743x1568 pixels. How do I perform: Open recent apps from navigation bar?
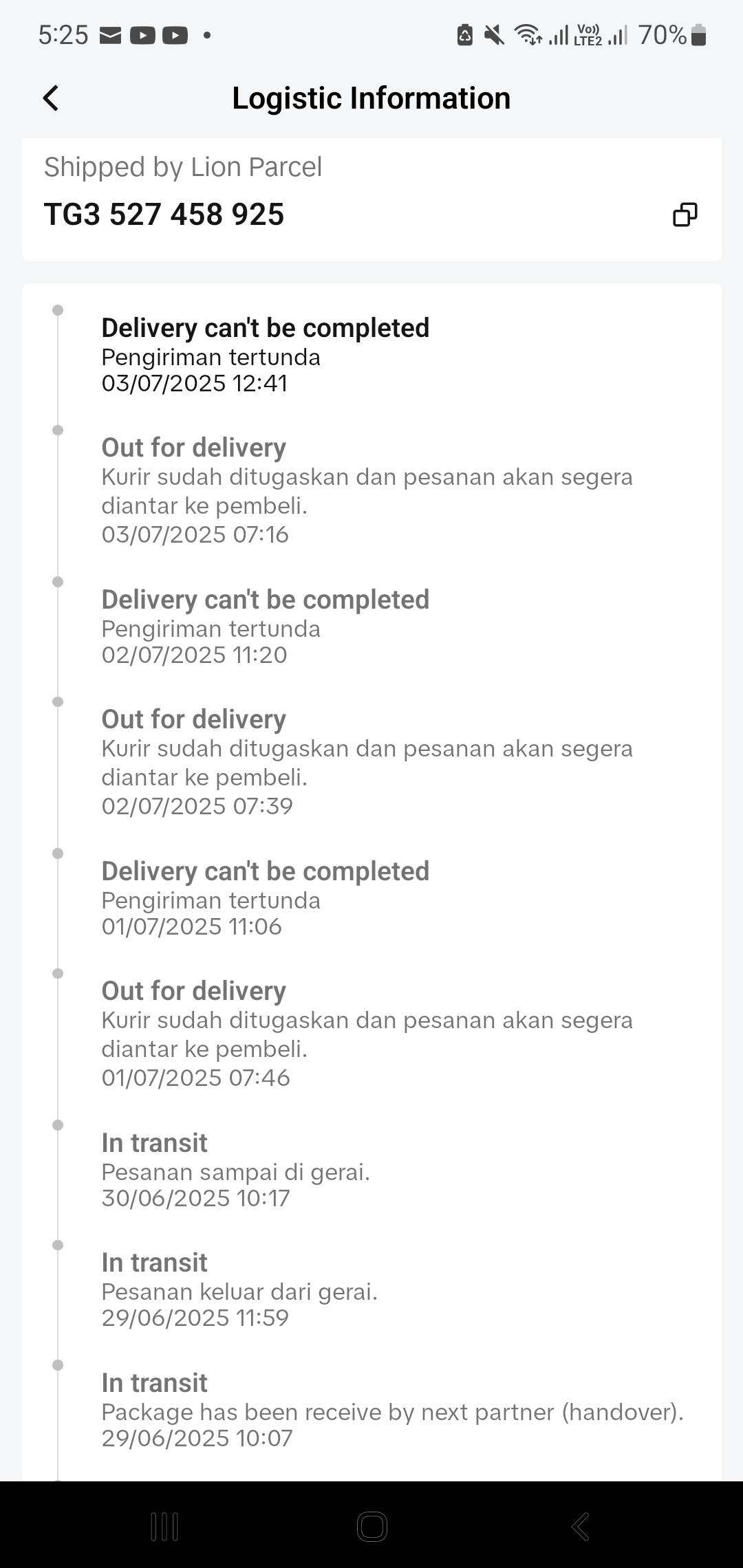[164, 1527]
